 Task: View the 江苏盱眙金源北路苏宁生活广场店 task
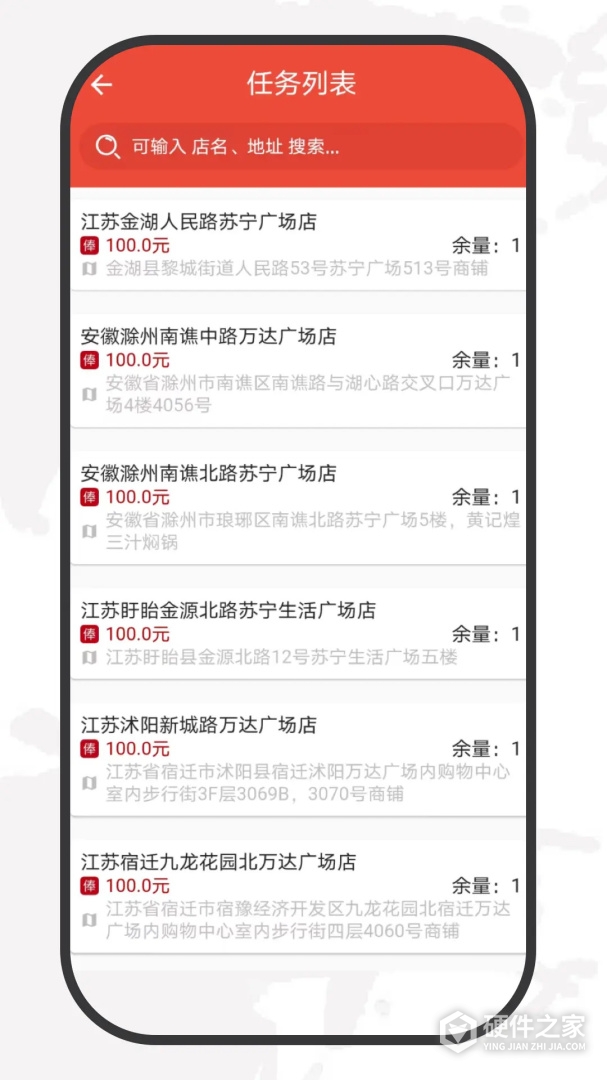click(x=298, y=634)
